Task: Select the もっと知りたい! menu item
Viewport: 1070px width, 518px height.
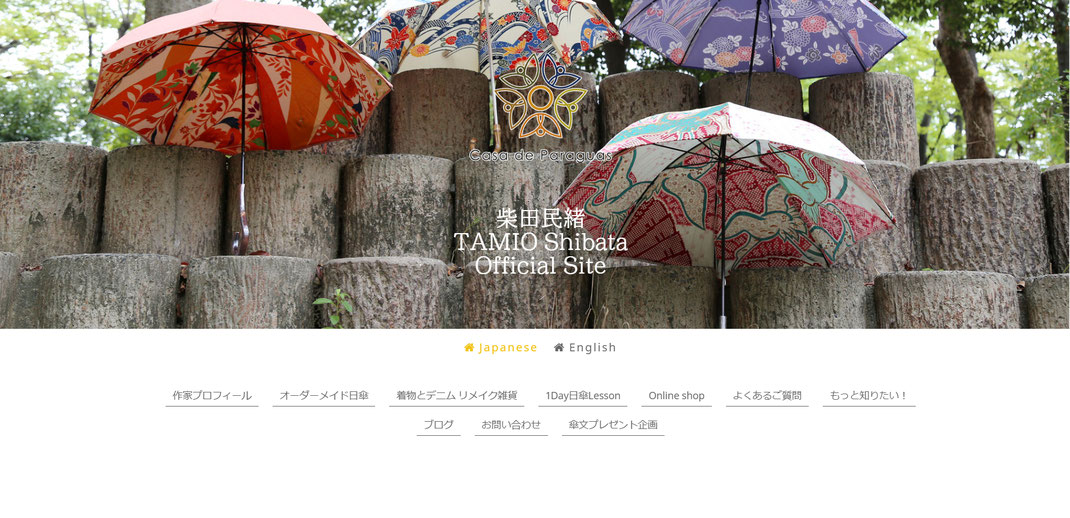Action: coord(868,396)
